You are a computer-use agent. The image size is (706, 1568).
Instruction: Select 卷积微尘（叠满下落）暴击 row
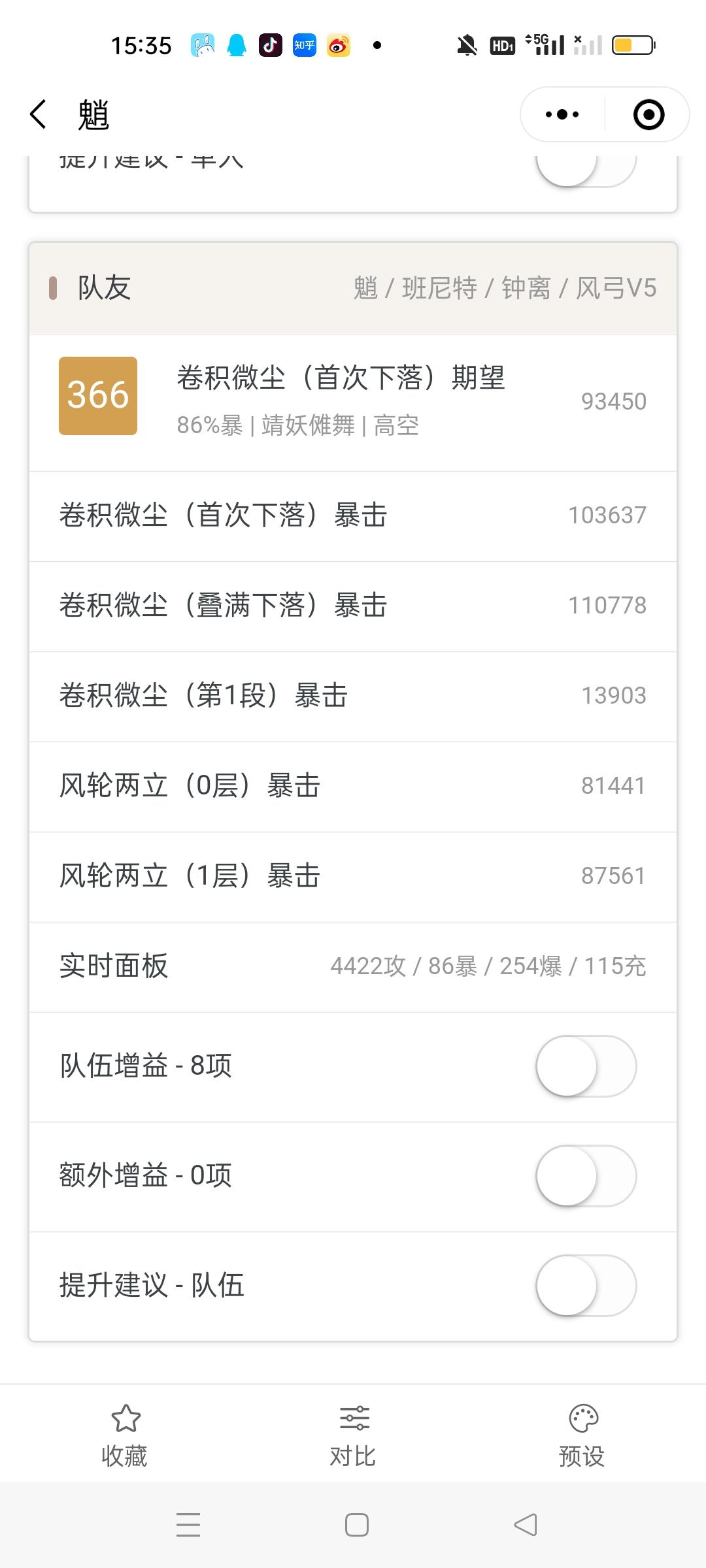353,606
